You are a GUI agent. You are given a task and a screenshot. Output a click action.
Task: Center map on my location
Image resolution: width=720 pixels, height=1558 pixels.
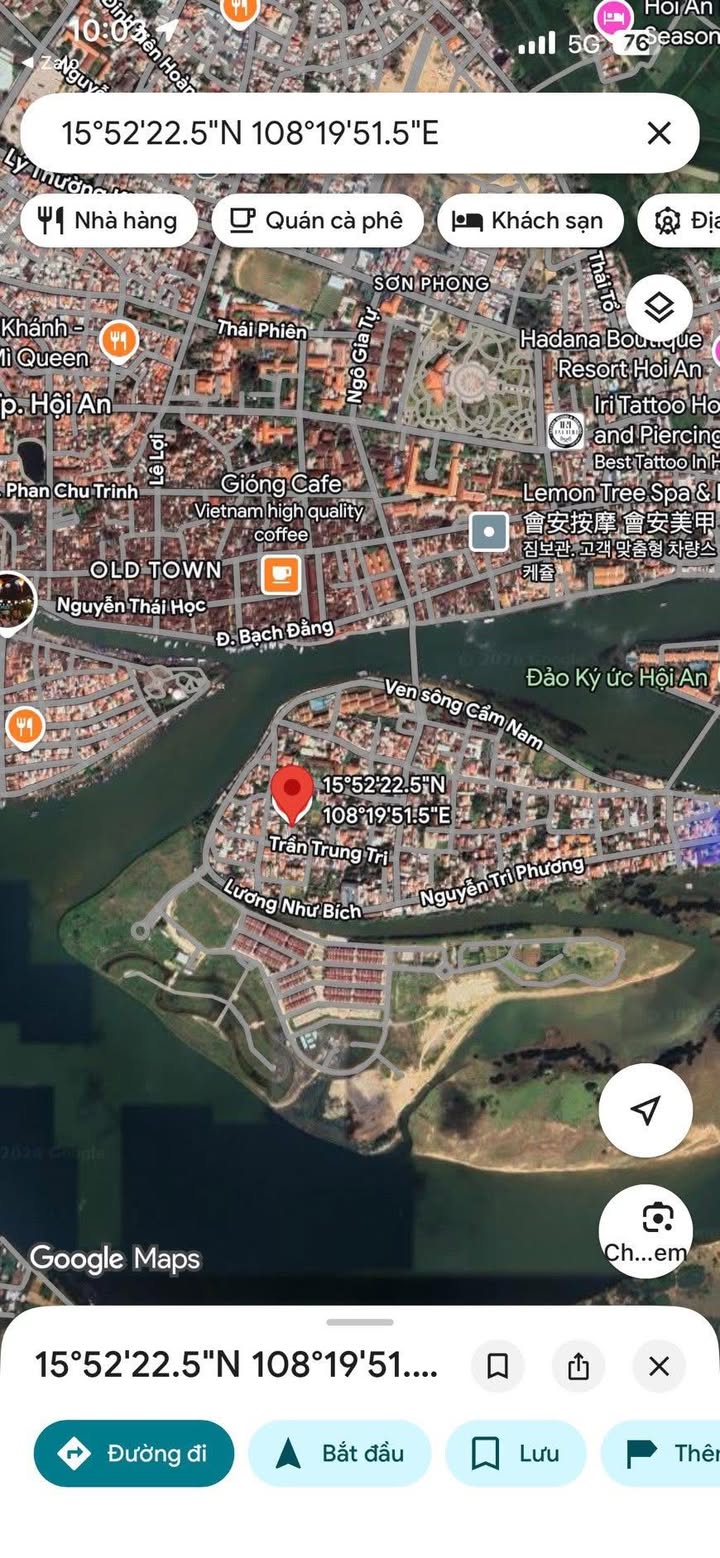click(646, 1109)
